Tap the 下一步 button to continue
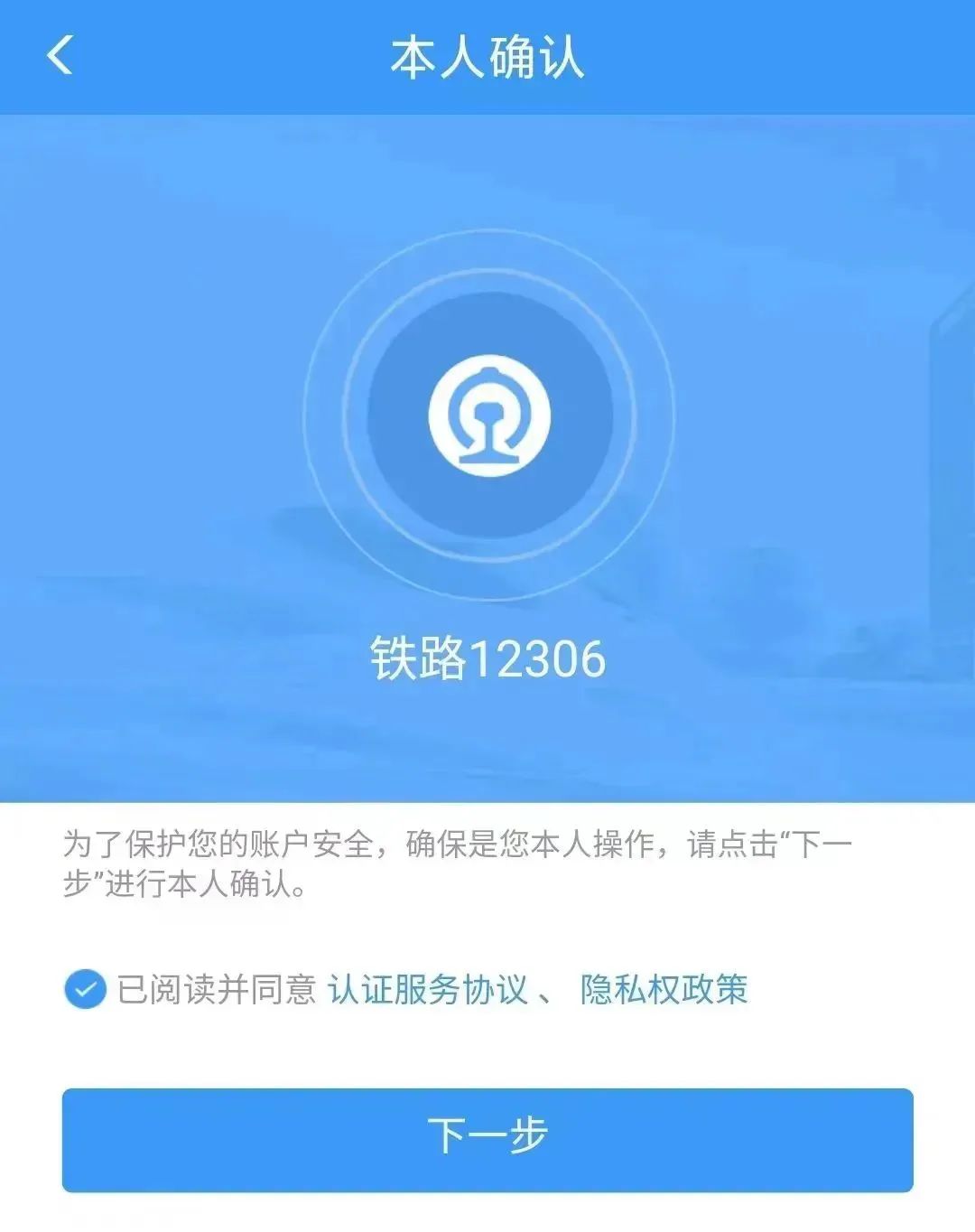Image resolution: width=975 pixels, height=1232 pixels. [x=487, y=1140]
